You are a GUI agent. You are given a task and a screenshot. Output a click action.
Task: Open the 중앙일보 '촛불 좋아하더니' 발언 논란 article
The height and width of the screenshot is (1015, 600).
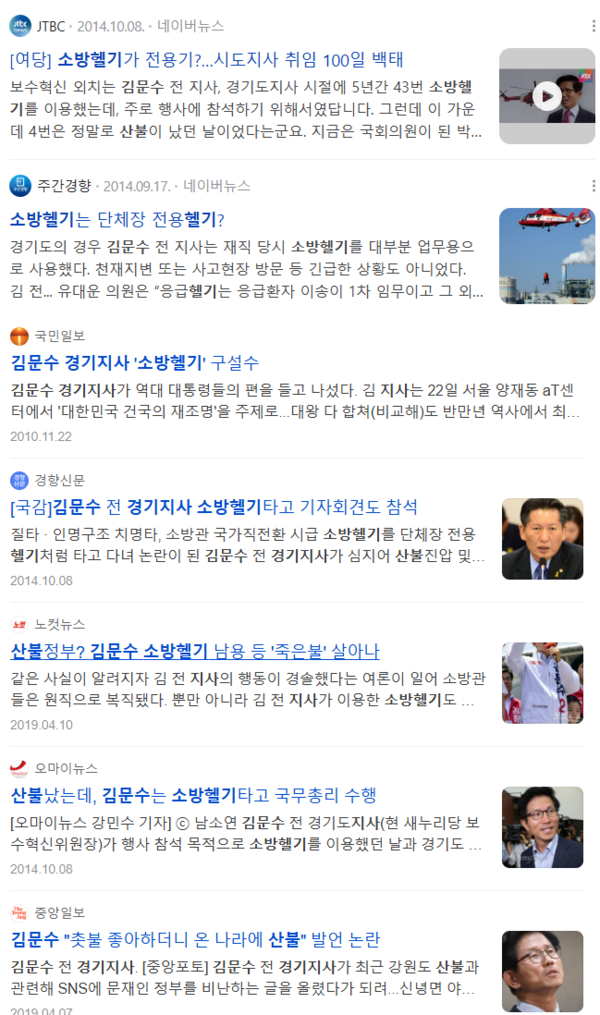(196, 940)
